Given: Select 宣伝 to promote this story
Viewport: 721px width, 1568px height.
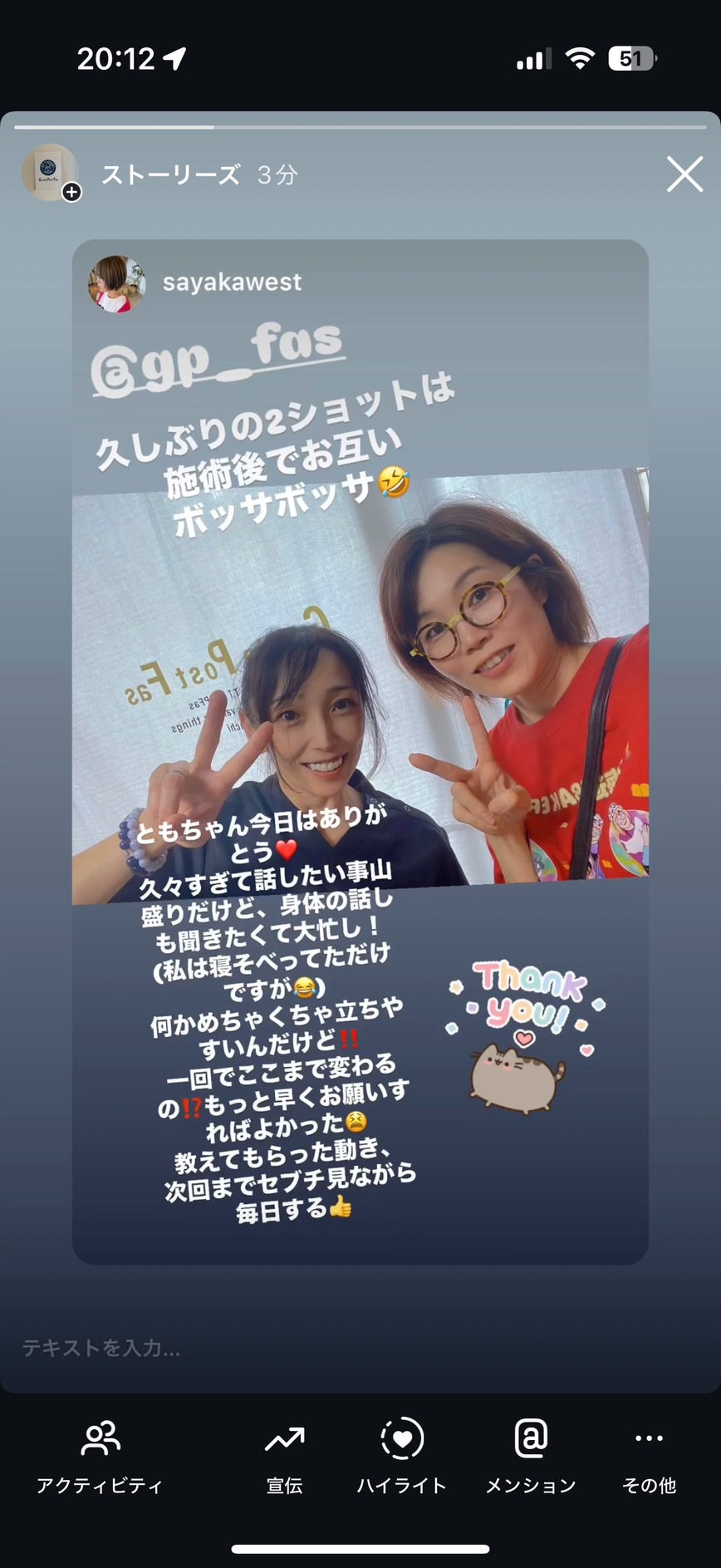Looking at the screenshot, I should pyautogui.click(x=284, y=1458).
